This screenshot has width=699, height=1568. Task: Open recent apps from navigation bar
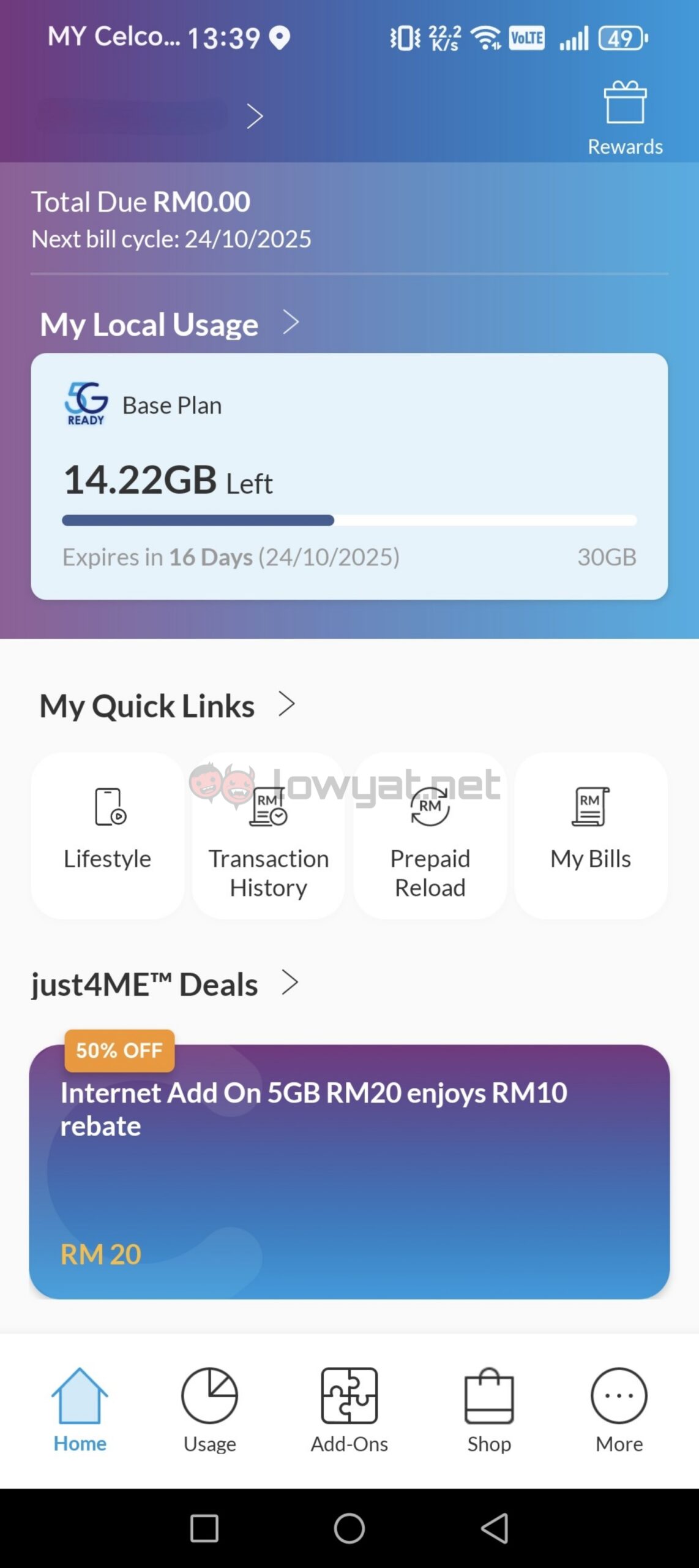(x=204, y=1528)
